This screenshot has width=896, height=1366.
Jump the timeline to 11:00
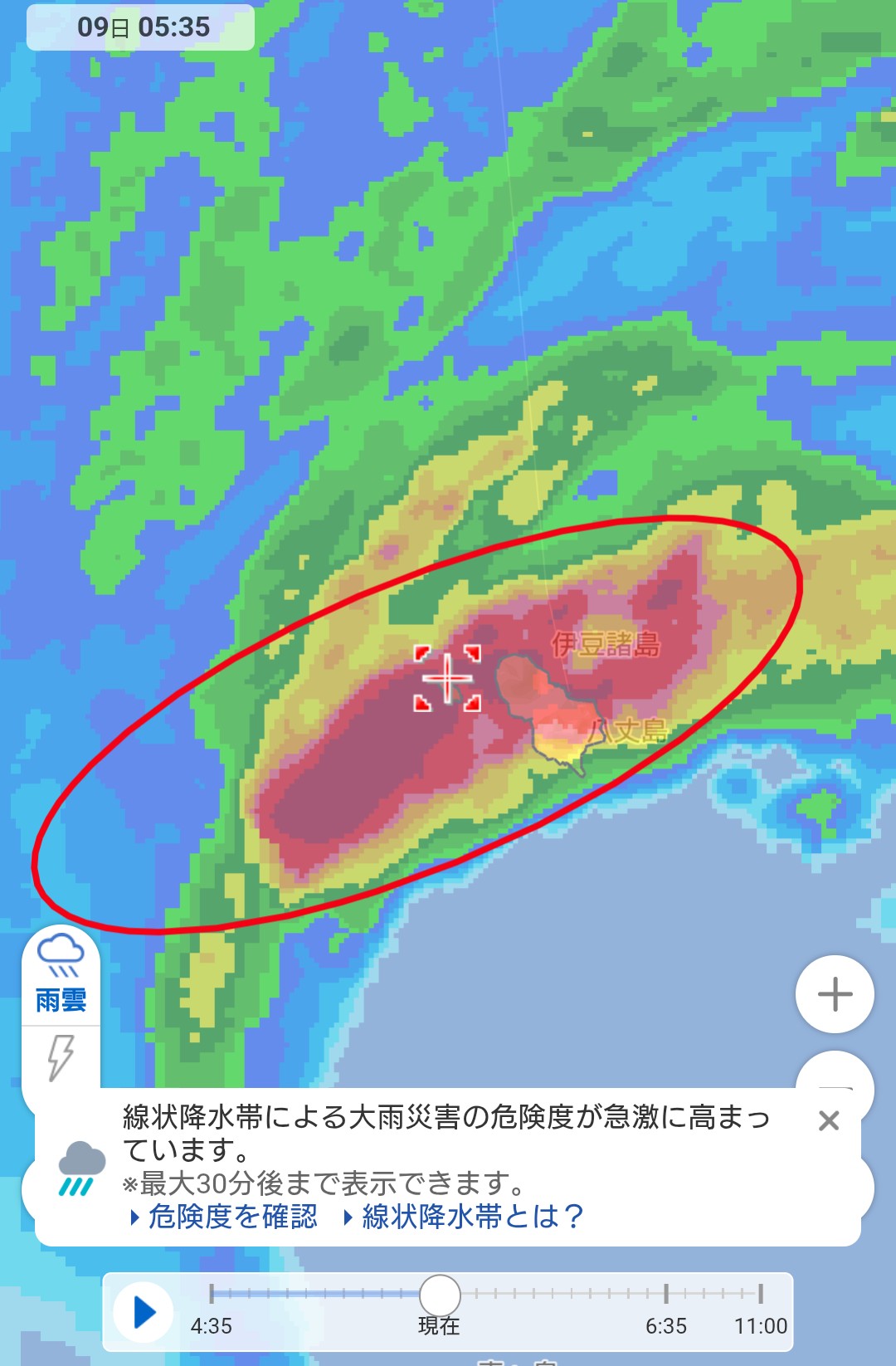(760, 1295)
